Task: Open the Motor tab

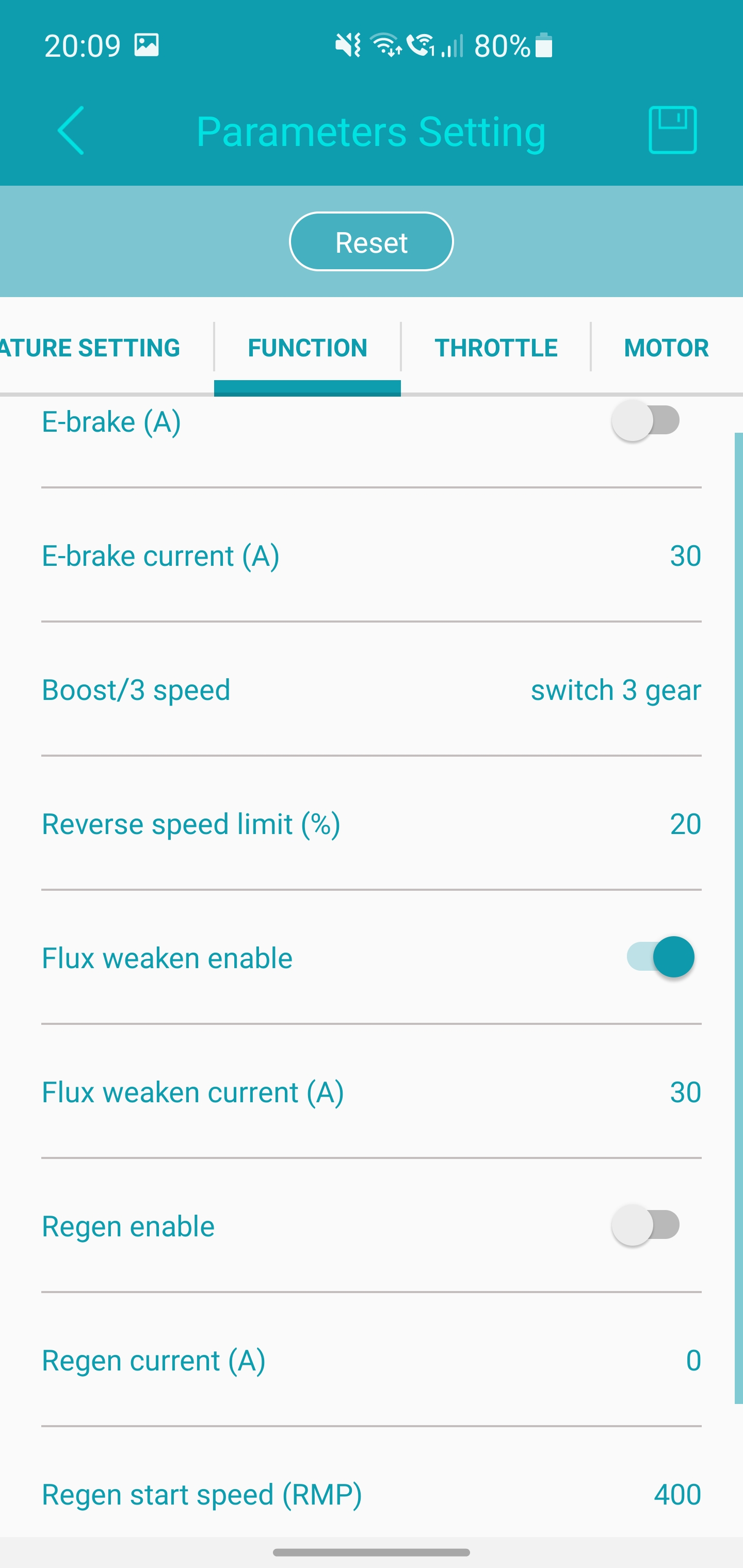Action: coord(666,348)
